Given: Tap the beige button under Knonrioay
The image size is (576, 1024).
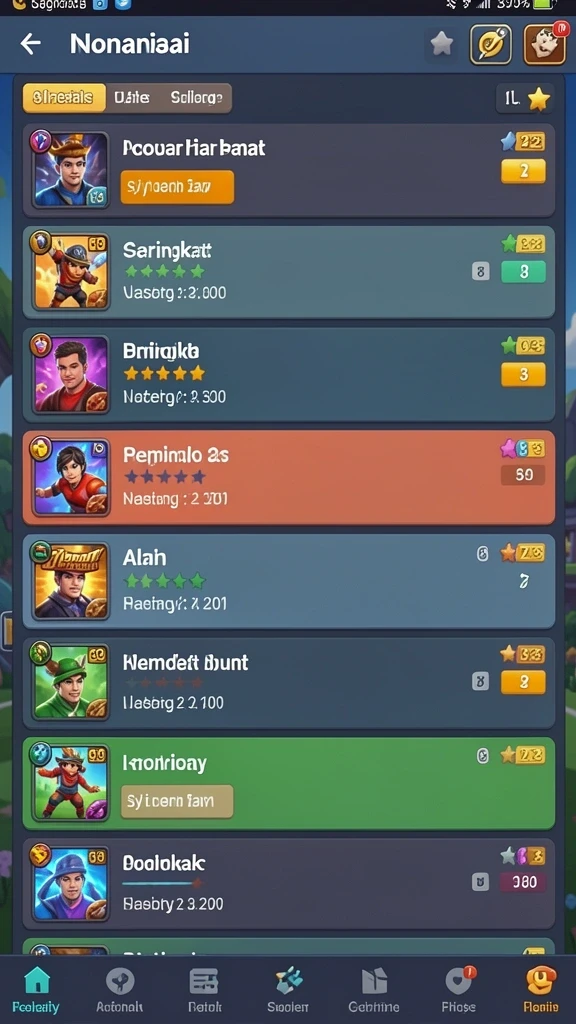Looking at the screenshot, I should tap(177, 801).
